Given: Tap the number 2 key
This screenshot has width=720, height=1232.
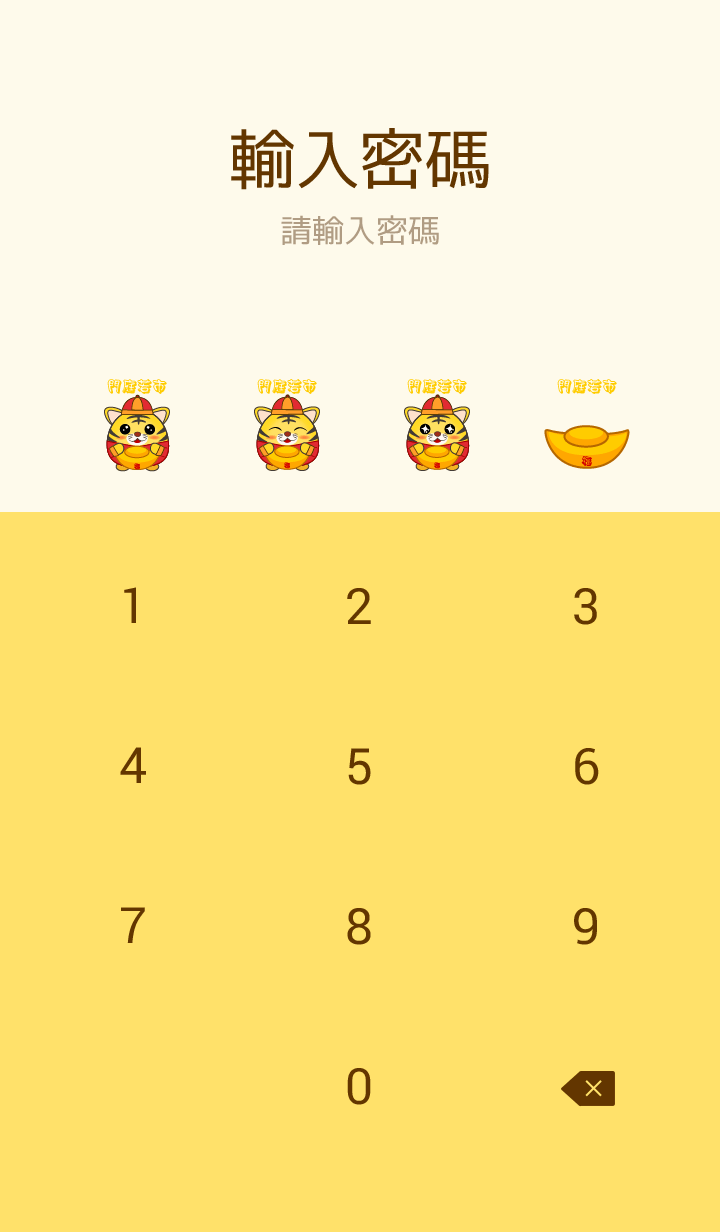Looking at the screenshot, I should (x=359, y=607).
